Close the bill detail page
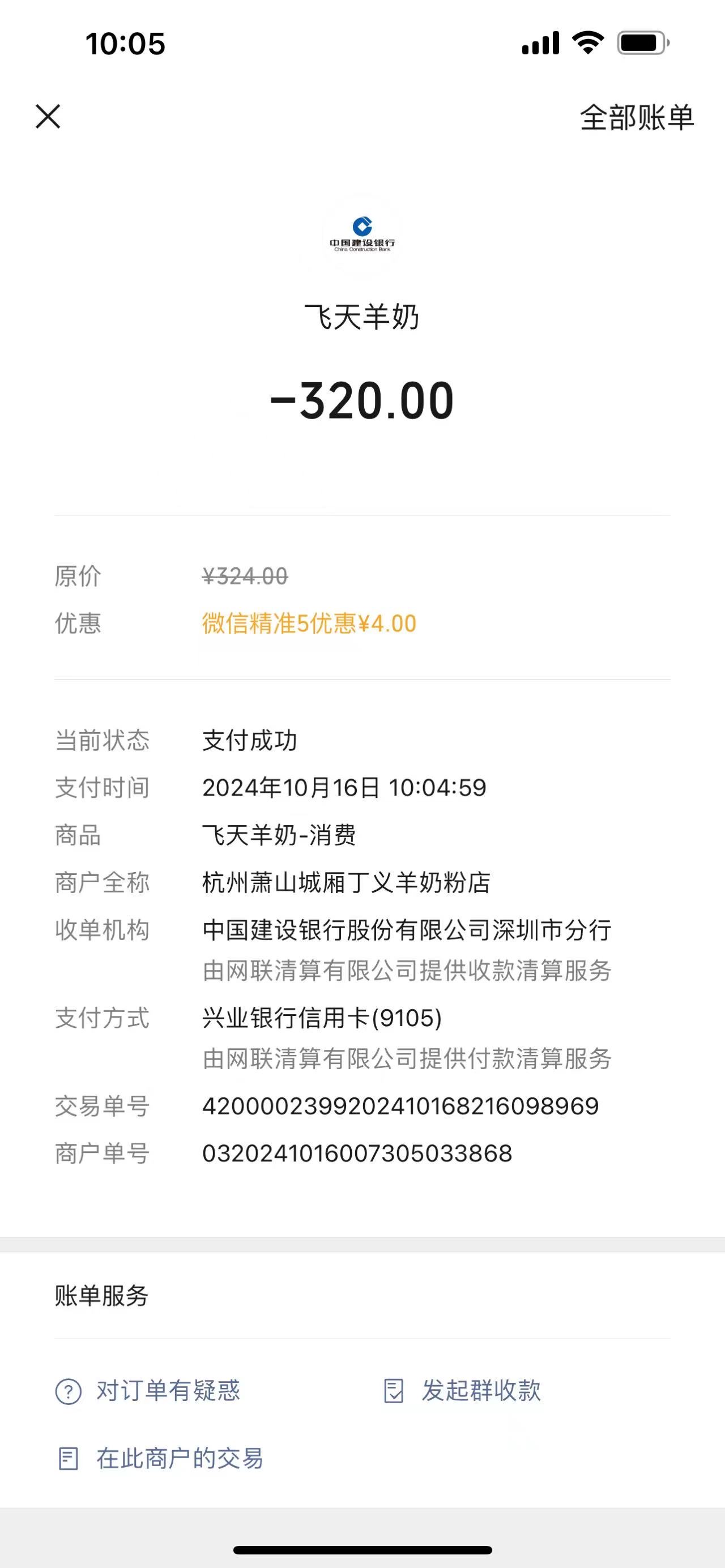The height and width of the screenshot is (1568, 725). [48, 116]
